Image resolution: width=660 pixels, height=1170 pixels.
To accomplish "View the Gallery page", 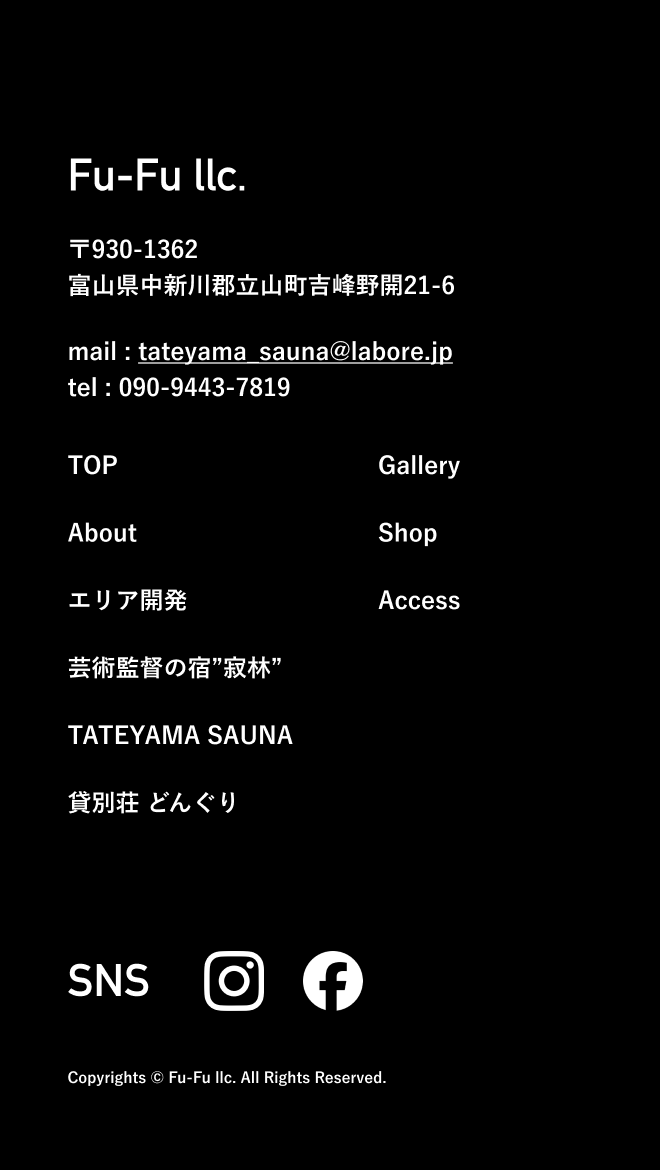I will (x=419, y=466).
